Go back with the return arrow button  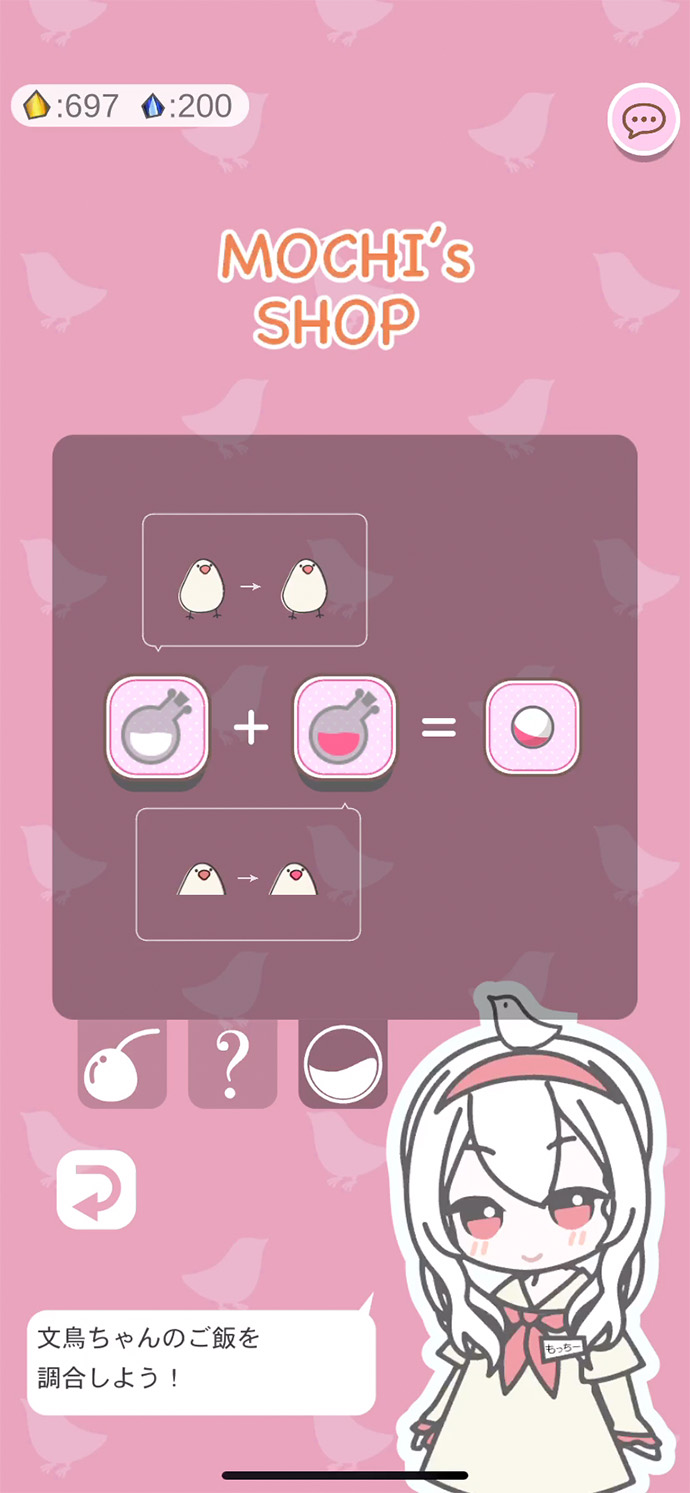point(96,1189)
